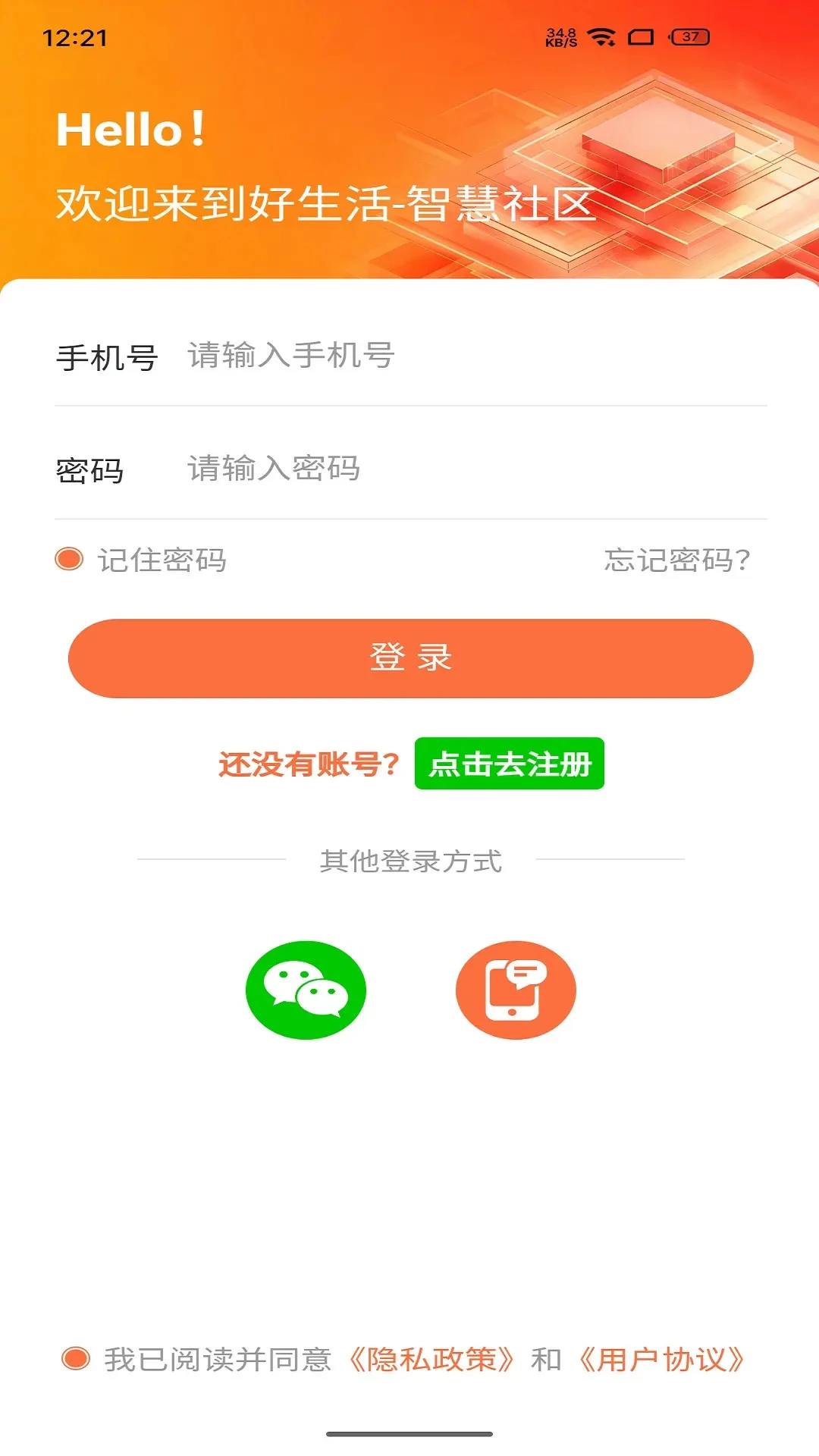
Task: Focus the password input field
Action: point(476,469)
